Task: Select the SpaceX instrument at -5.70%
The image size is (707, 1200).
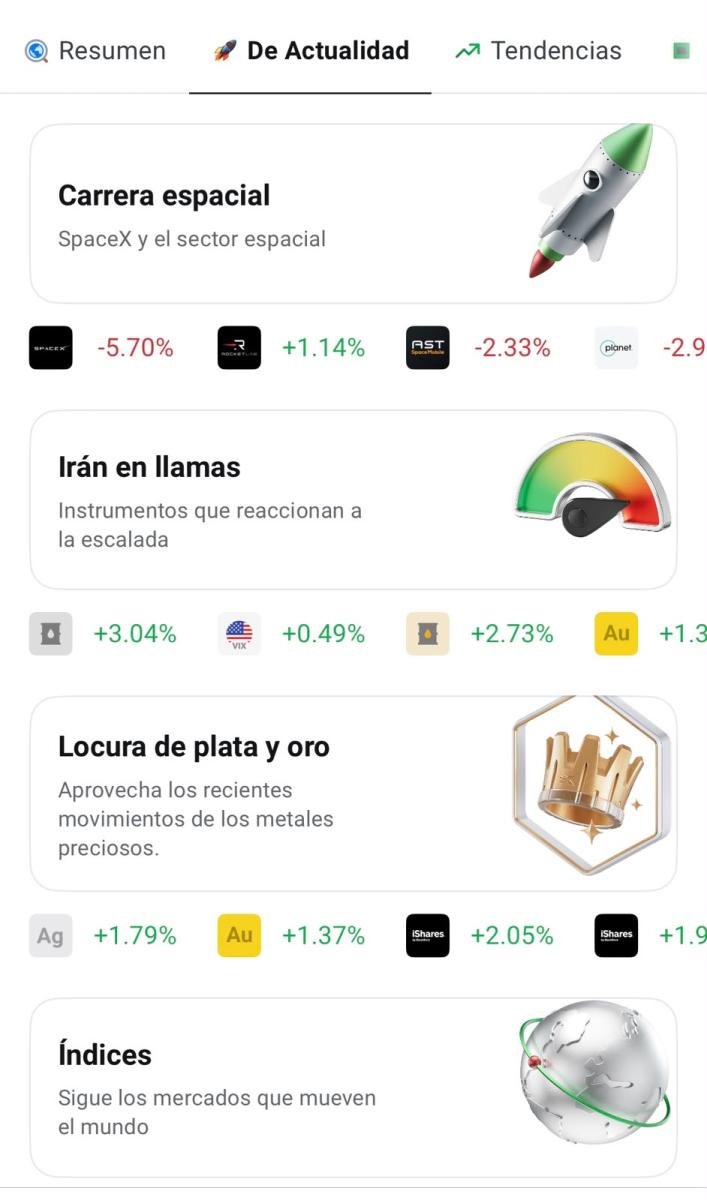Action: [x=101, y=348]
